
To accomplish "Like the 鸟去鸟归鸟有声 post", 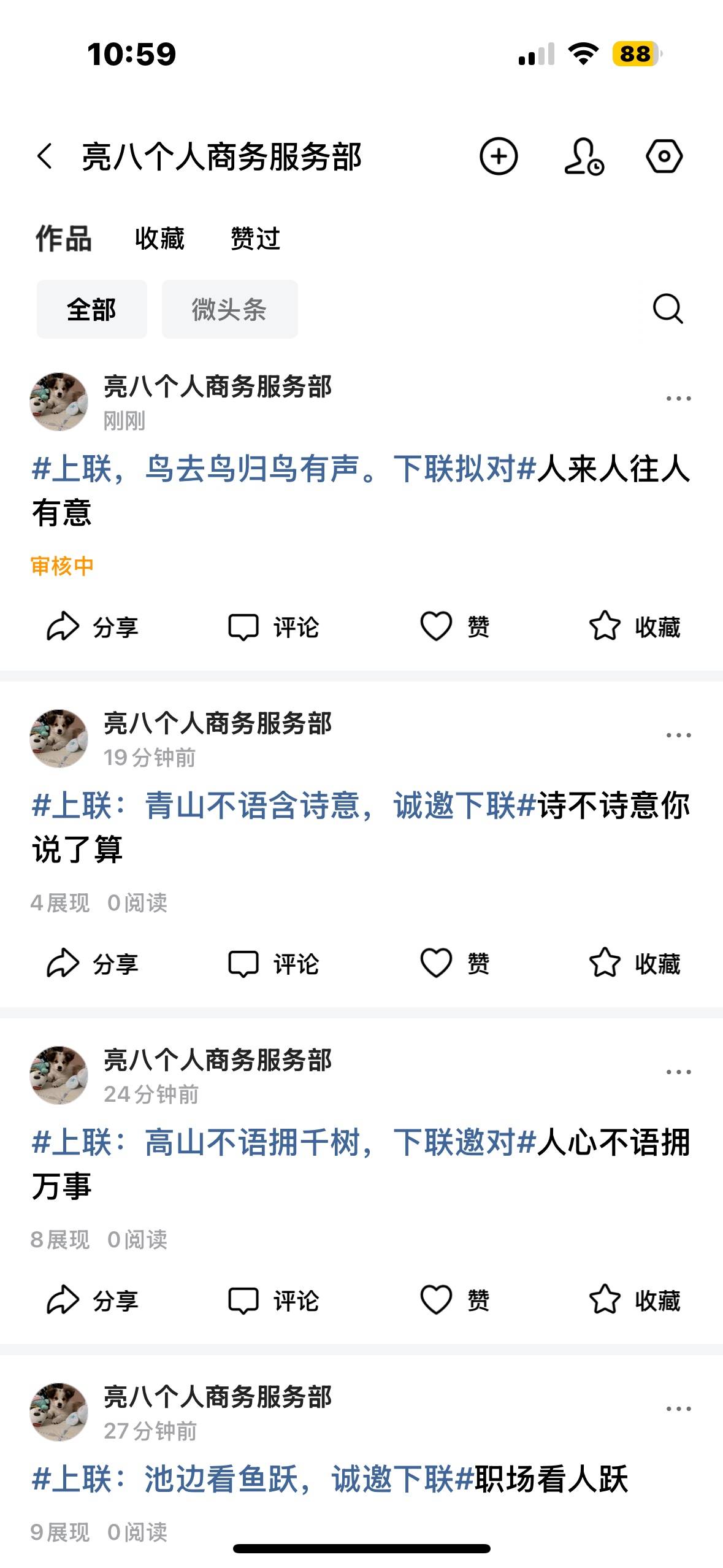I will (x=454, y=627).
